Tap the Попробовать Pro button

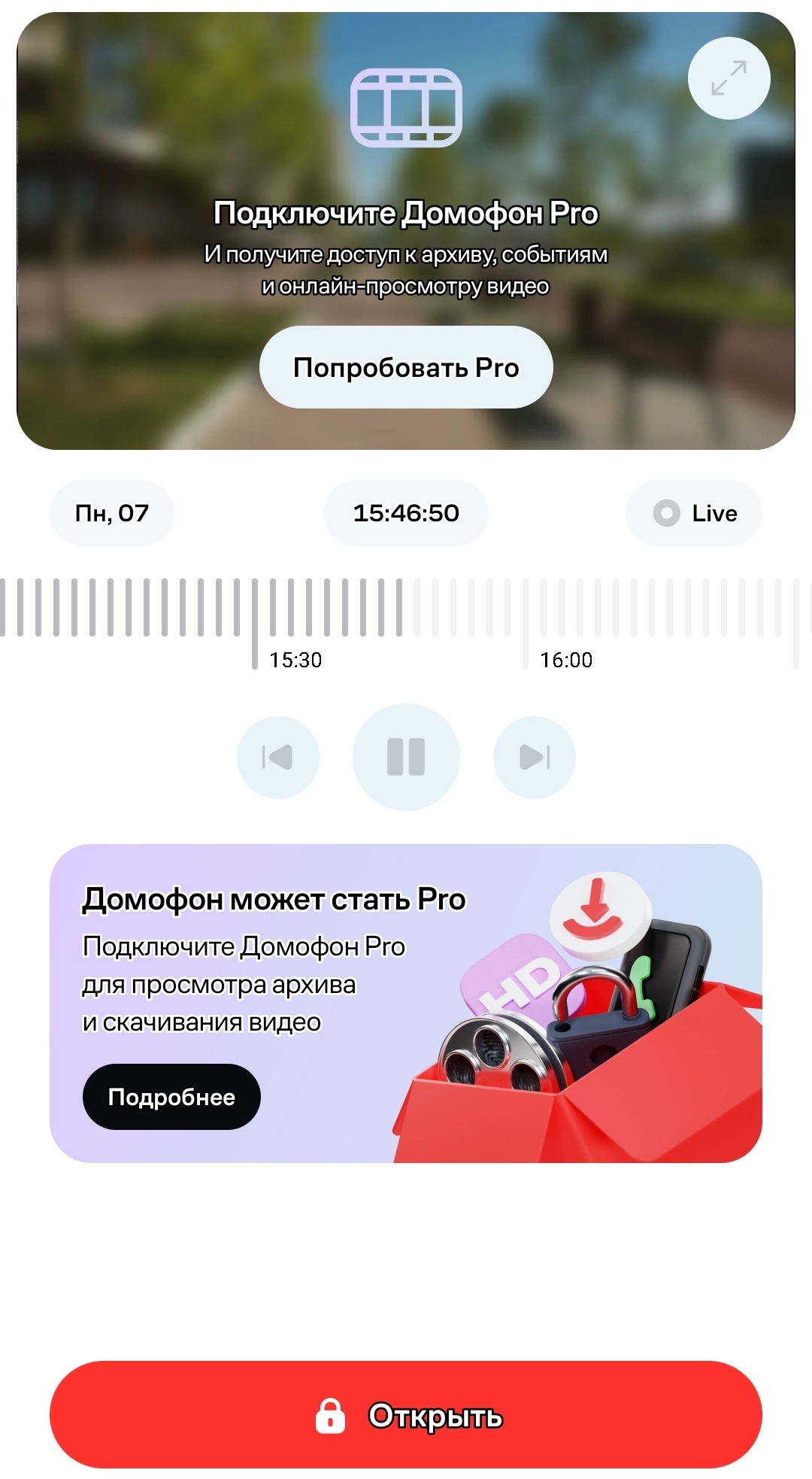(406, 367)
